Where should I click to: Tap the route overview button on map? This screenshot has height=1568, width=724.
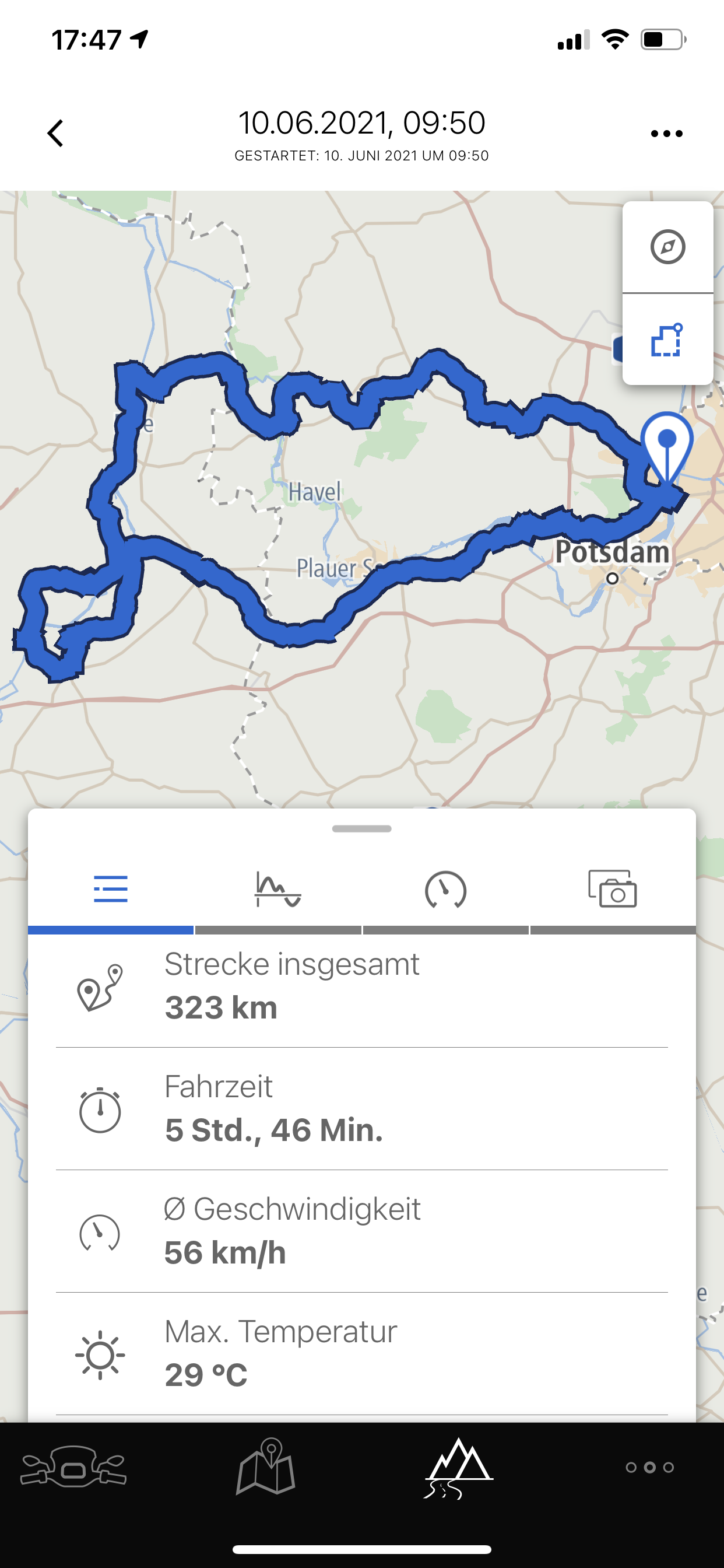(x=667, y=339)
